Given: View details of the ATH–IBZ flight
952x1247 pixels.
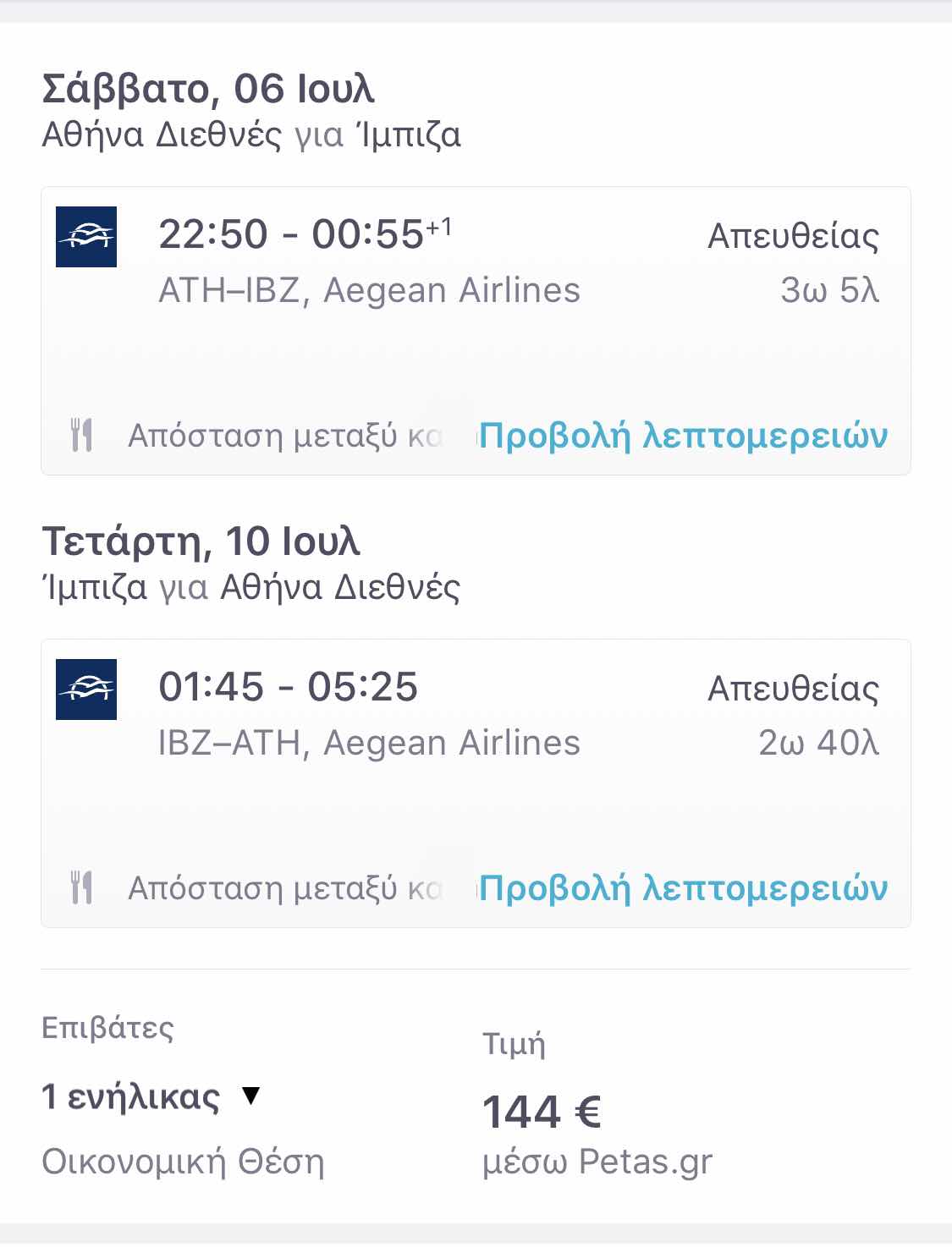Looking at the screenshot, I should coord(683,436).
